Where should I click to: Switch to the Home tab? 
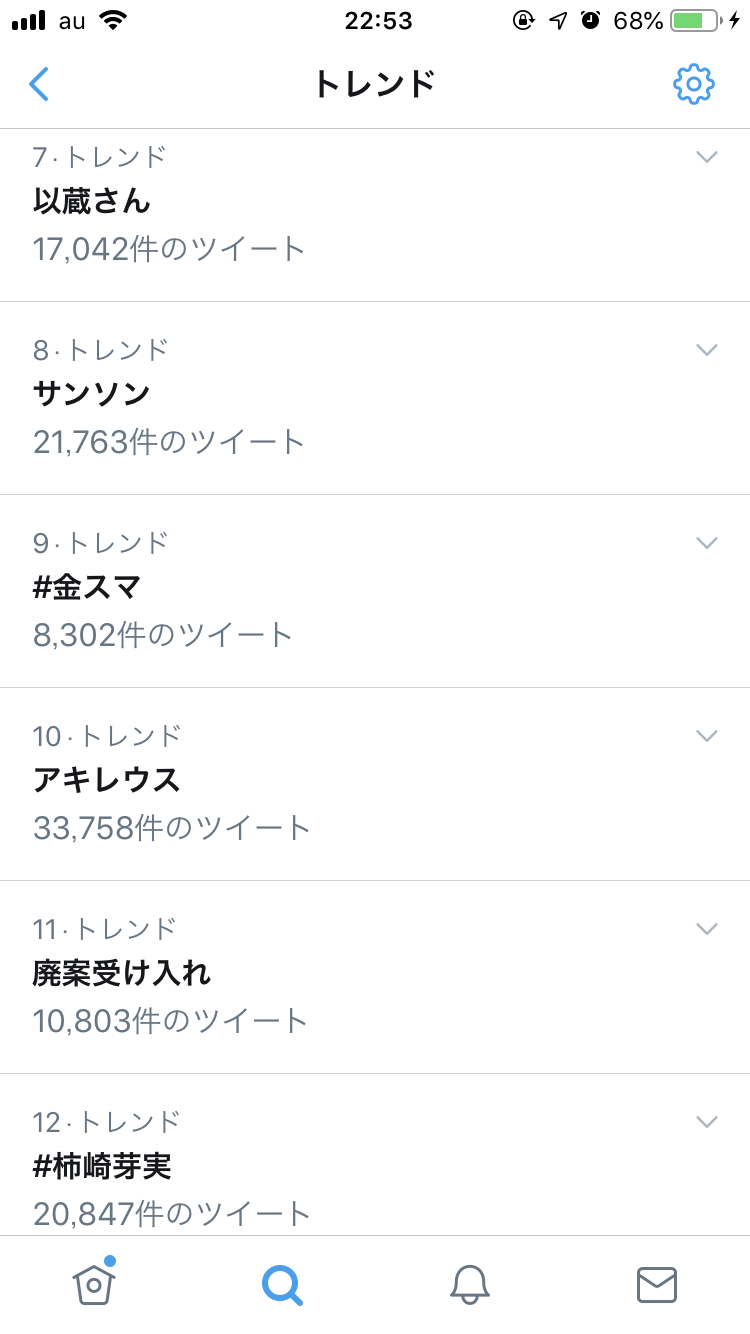click(94, 1283)
